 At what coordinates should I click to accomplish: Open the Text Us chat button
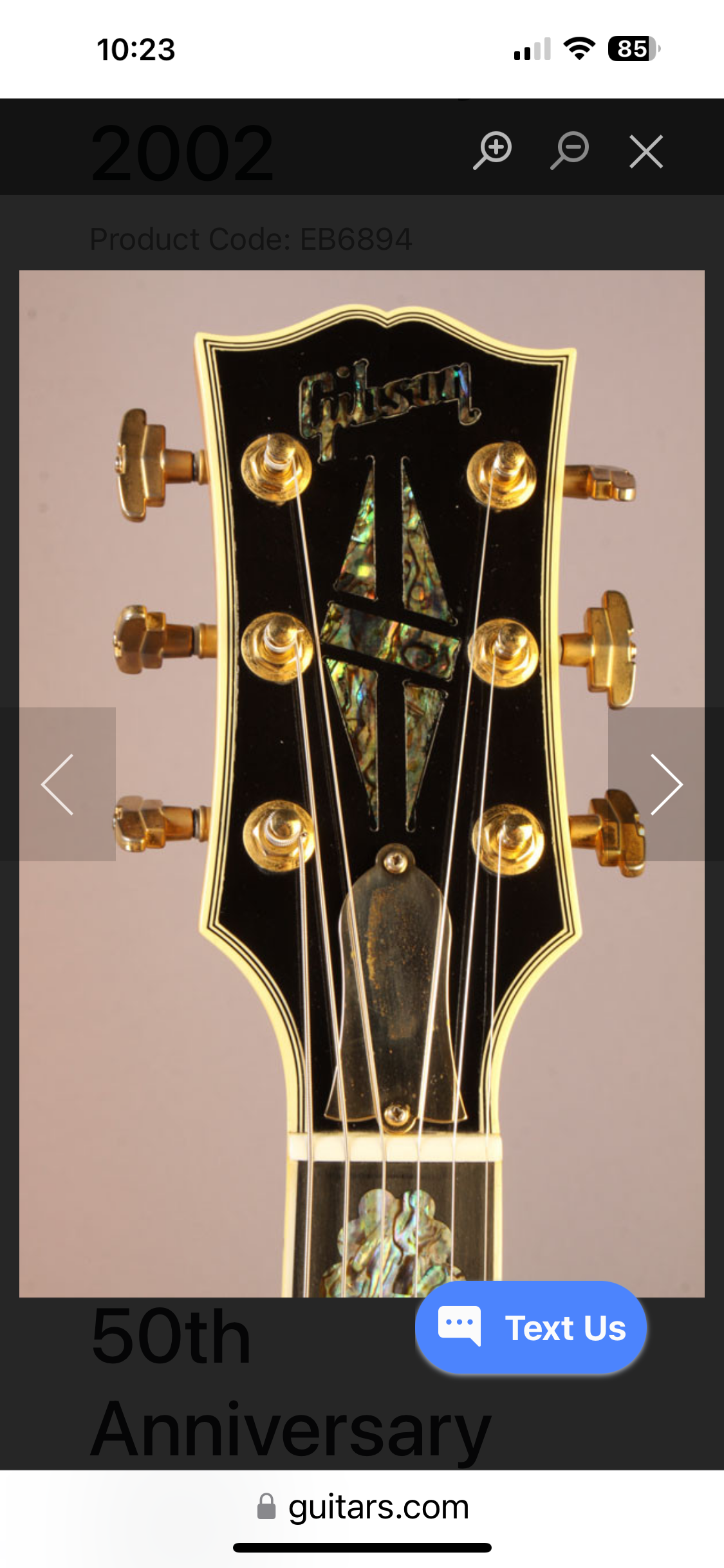pos(531,1327)
